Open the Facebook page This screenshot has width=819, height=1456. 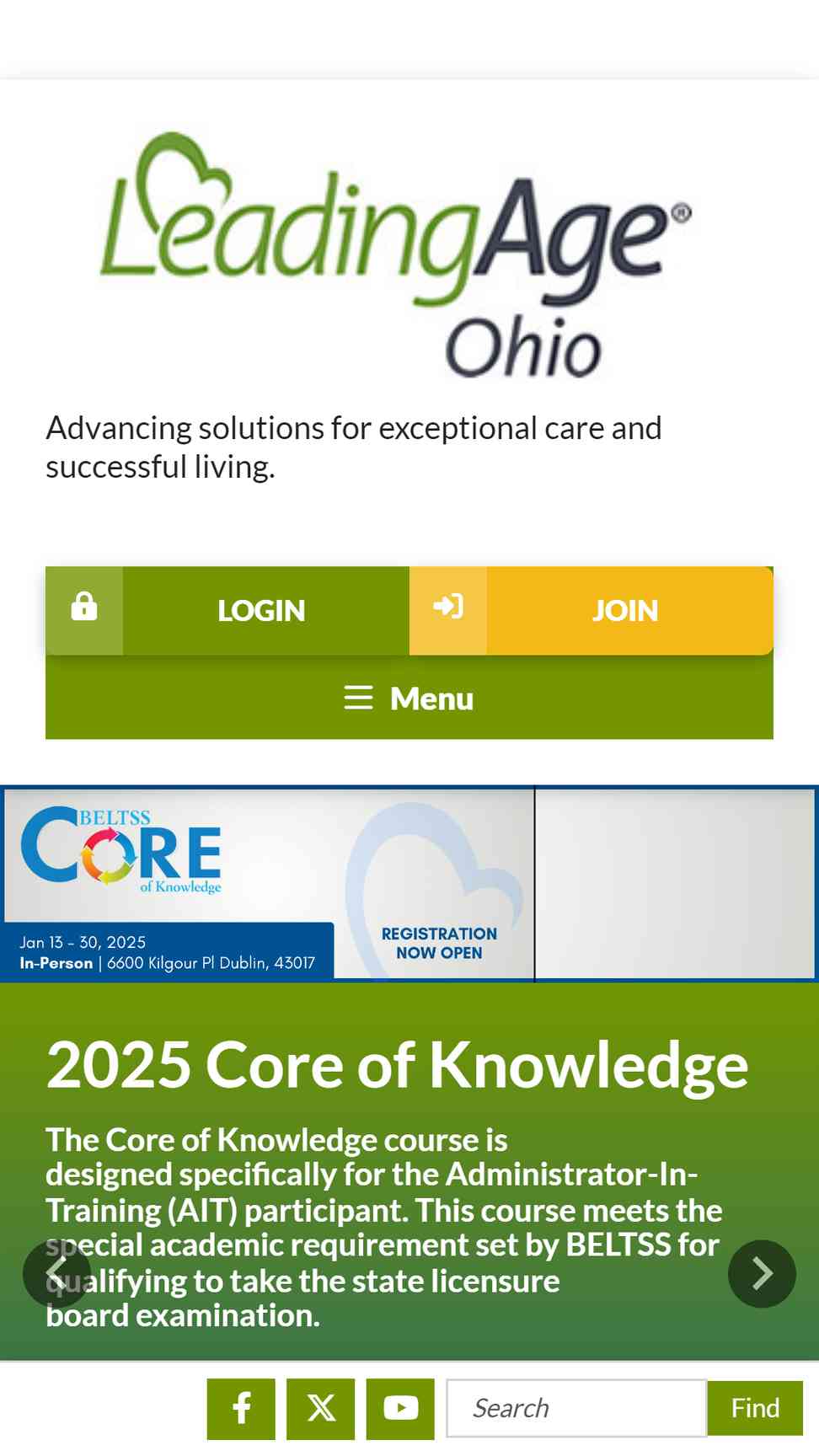coord(241,1409)
